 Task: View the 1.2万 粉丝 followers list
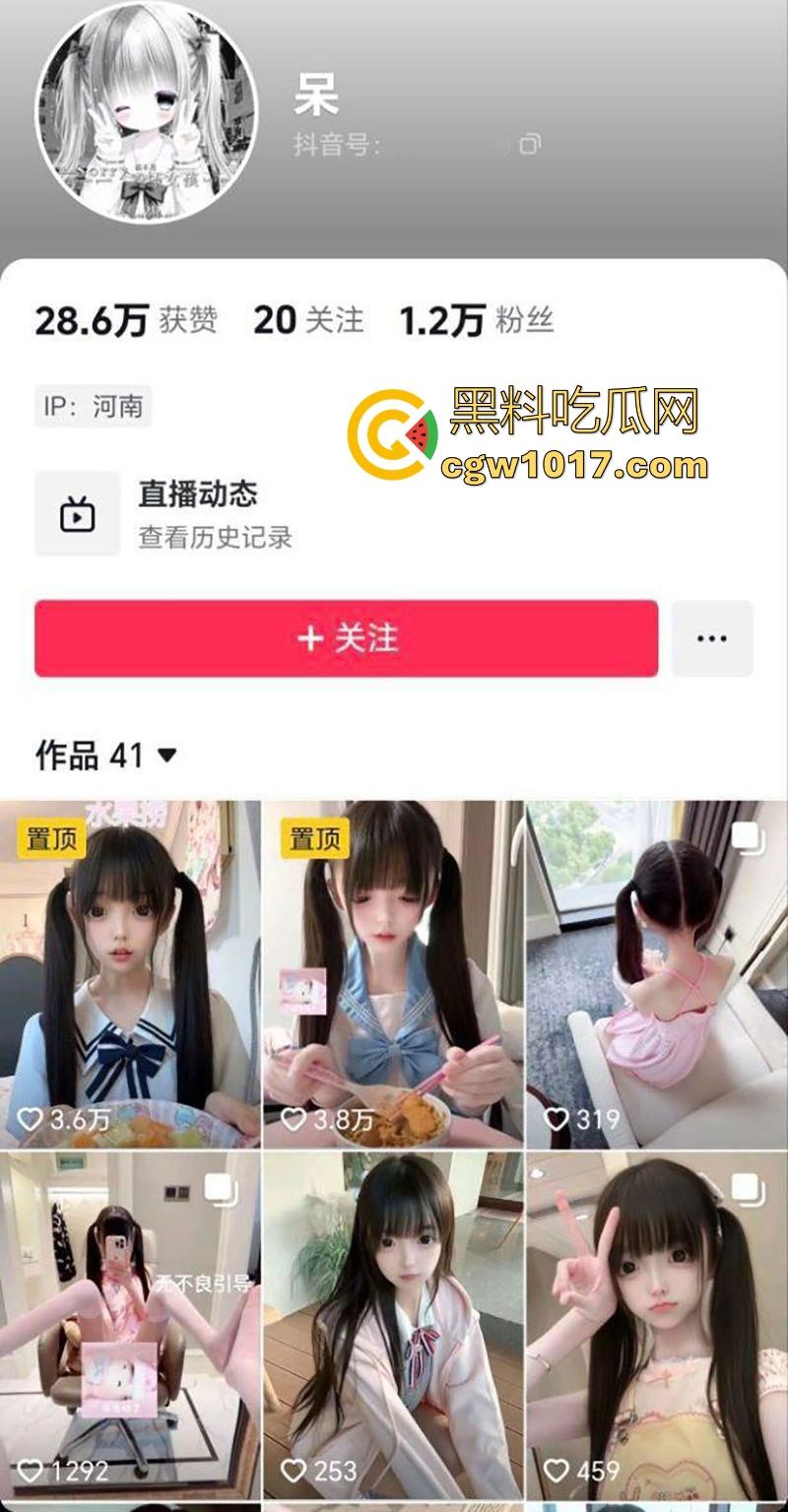point(476,320)
